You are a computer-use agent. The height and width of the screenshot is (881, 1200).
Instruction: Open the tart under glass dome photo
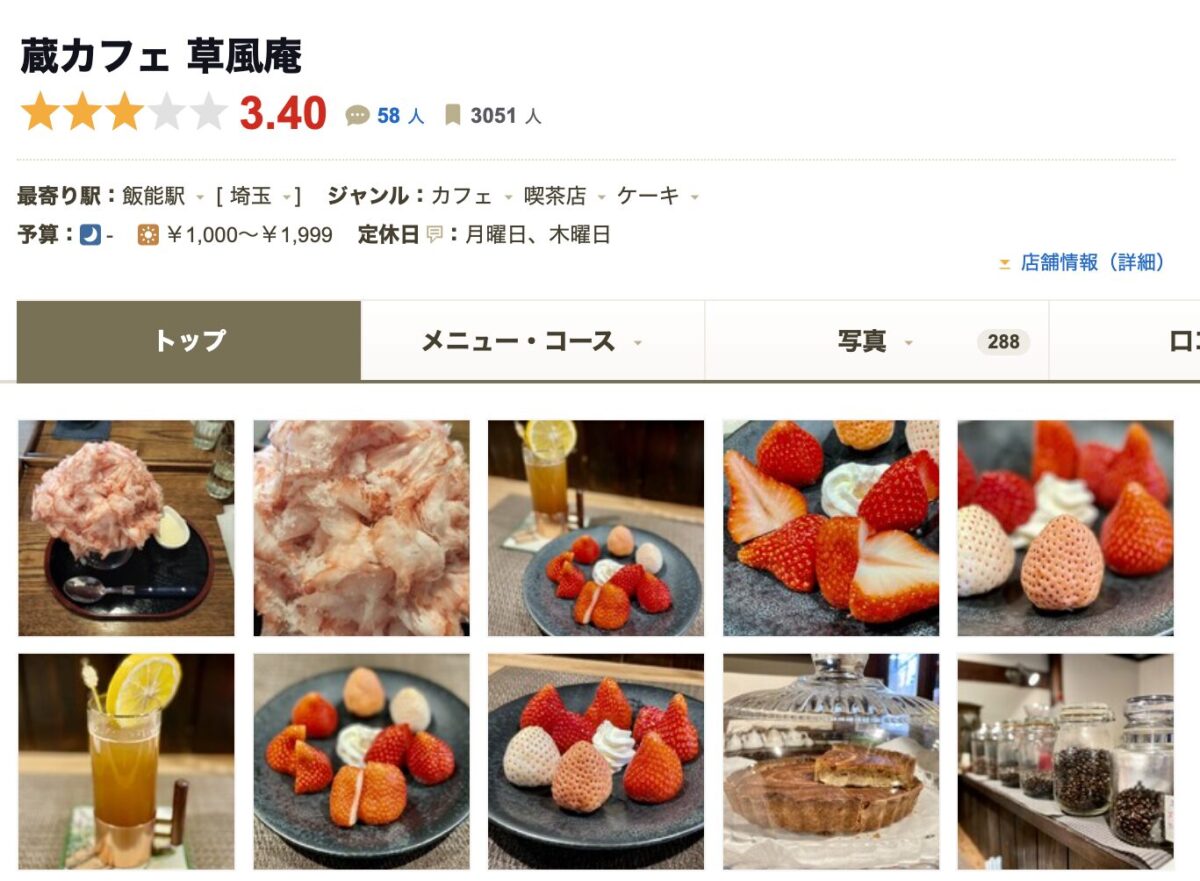coord(831,761)
